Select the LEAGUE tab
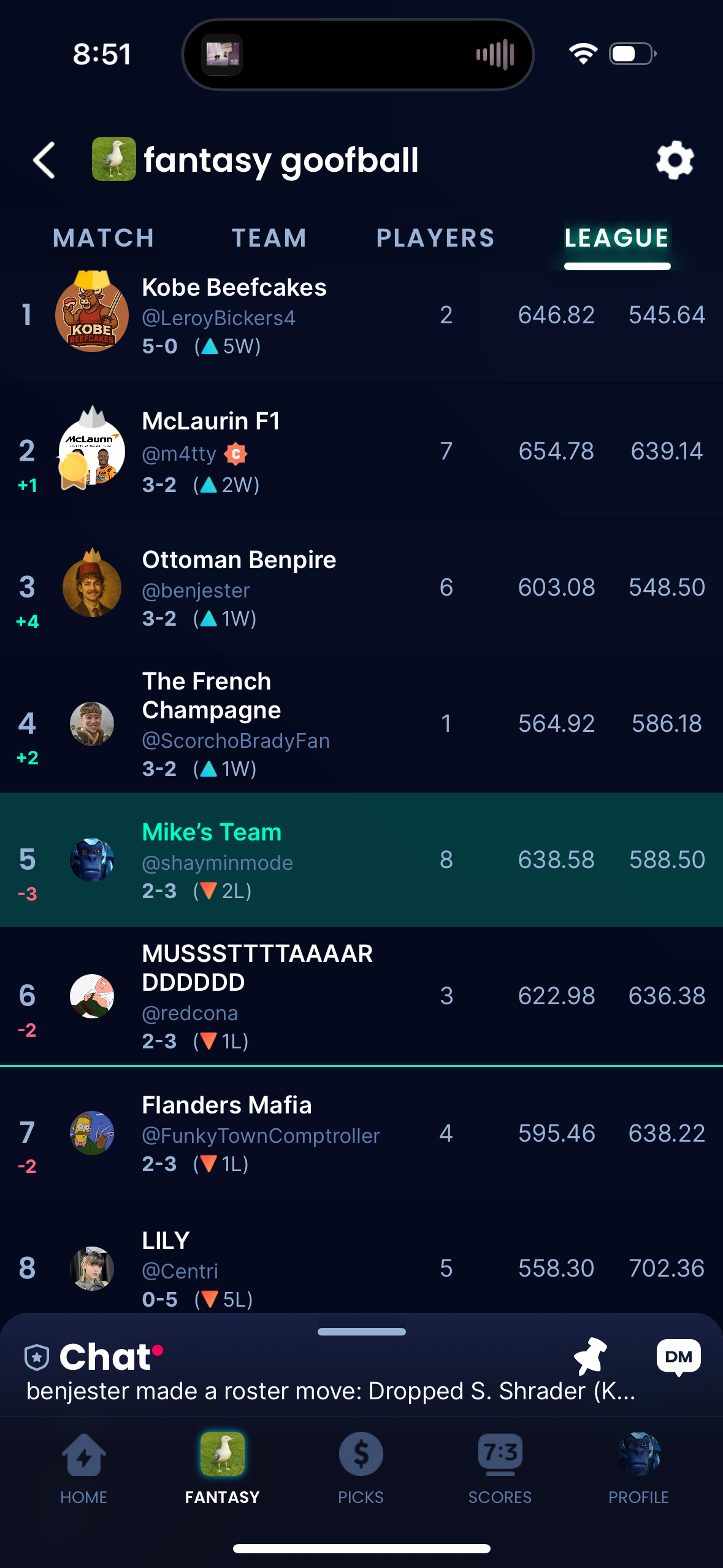The width and height of the screenshot is (723, 1568). coord(616,238)
